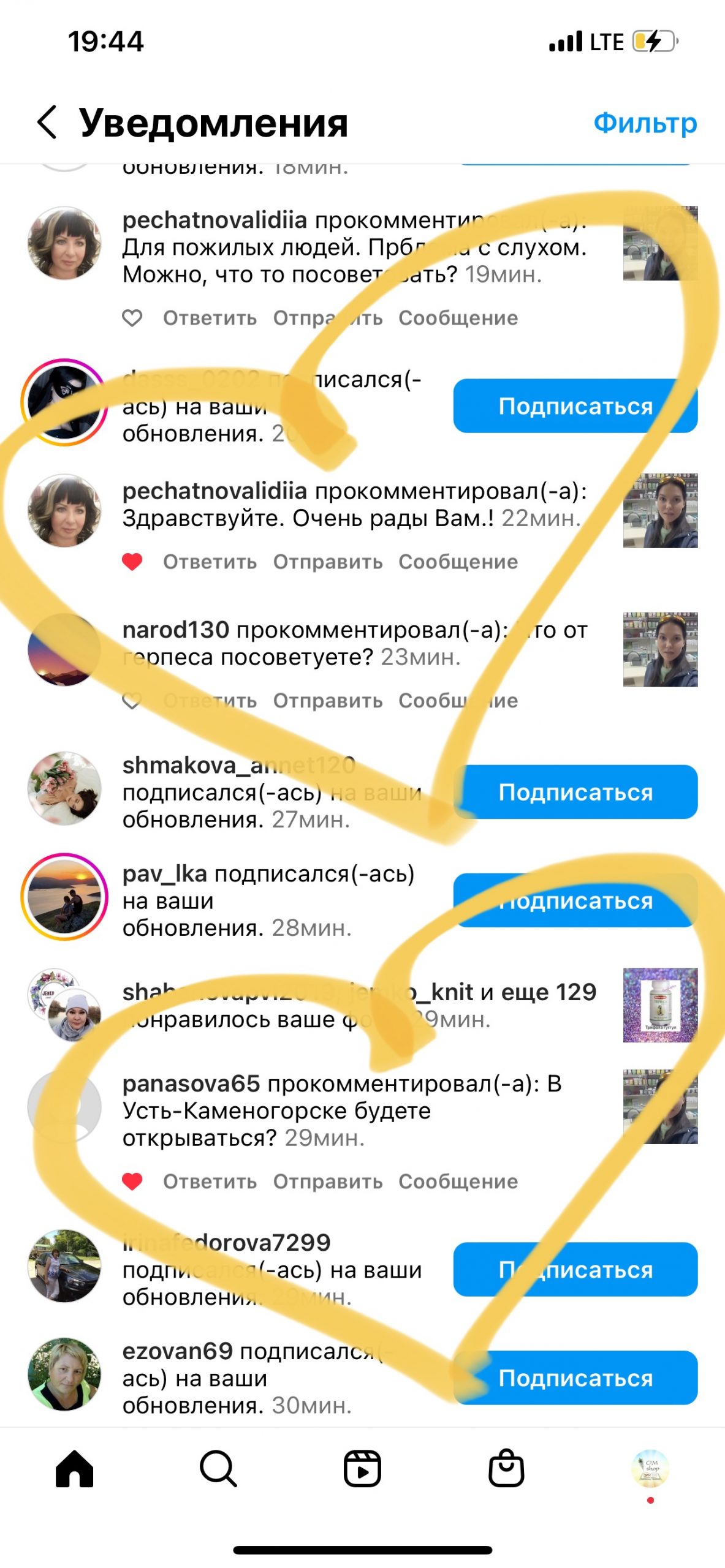725x1568 pixels.
Task: Open the Shop tab
Action: click(x=506, y=1469)
